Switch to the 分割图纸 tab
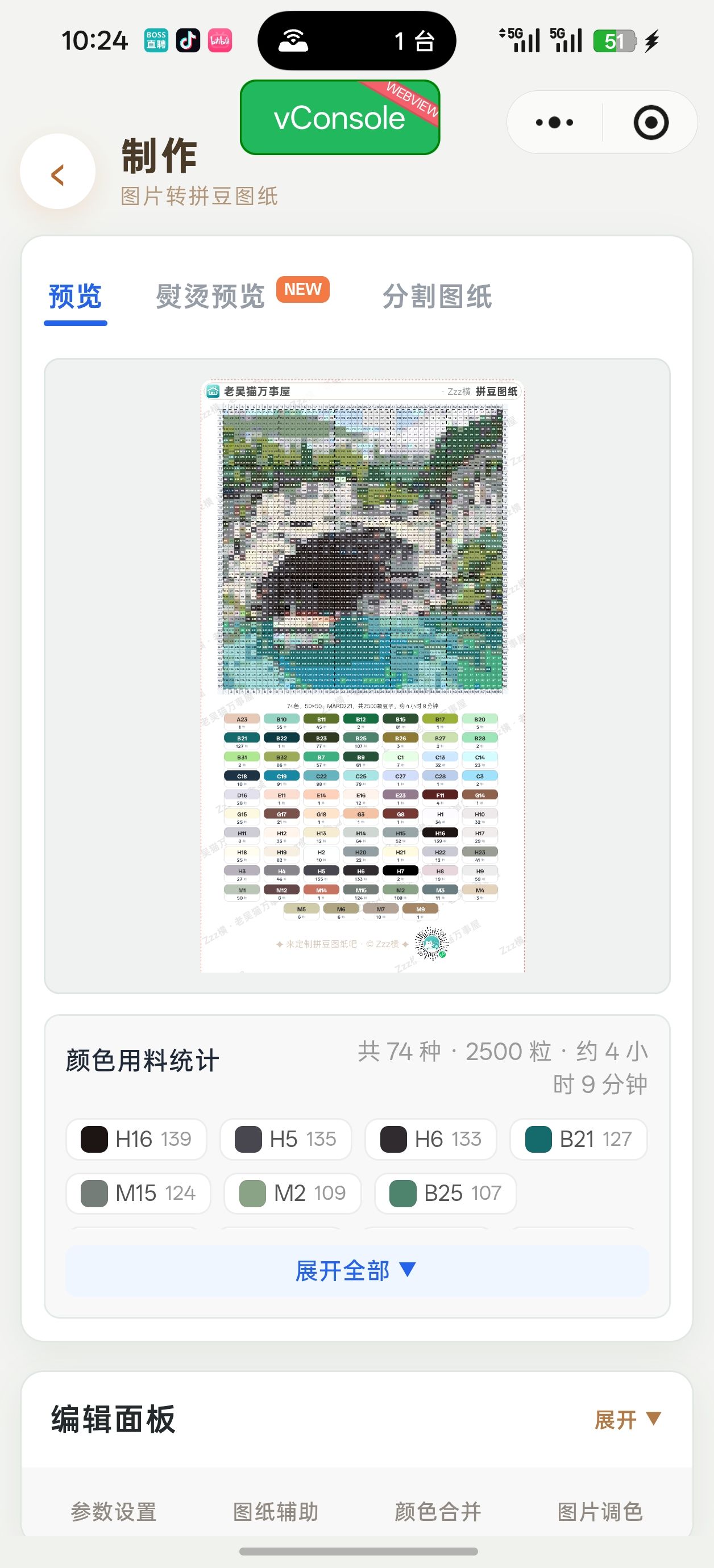This screenshot has height=1568, width=714. [437, 297]
